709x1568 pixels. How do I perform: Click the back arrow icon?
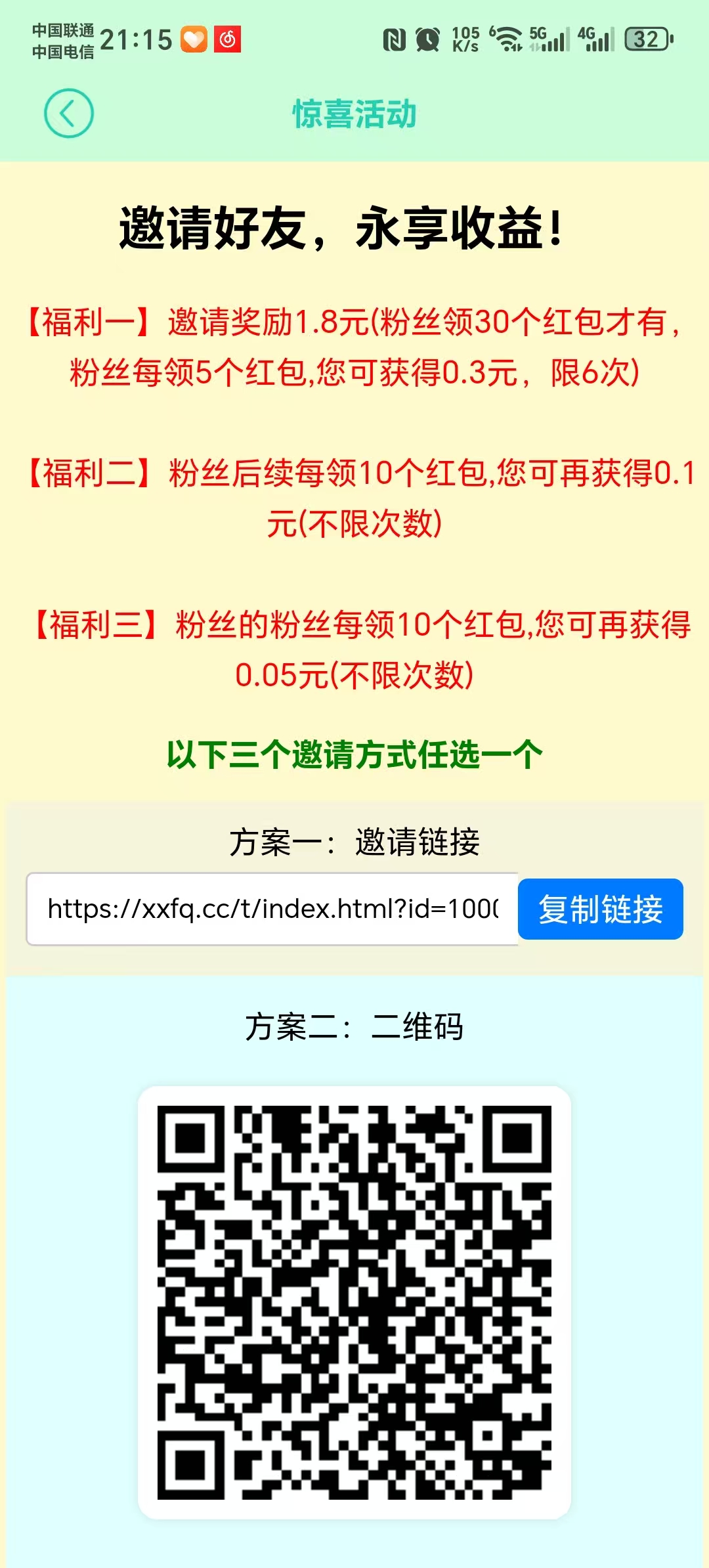pyautogui.click(x=70, y=113)
